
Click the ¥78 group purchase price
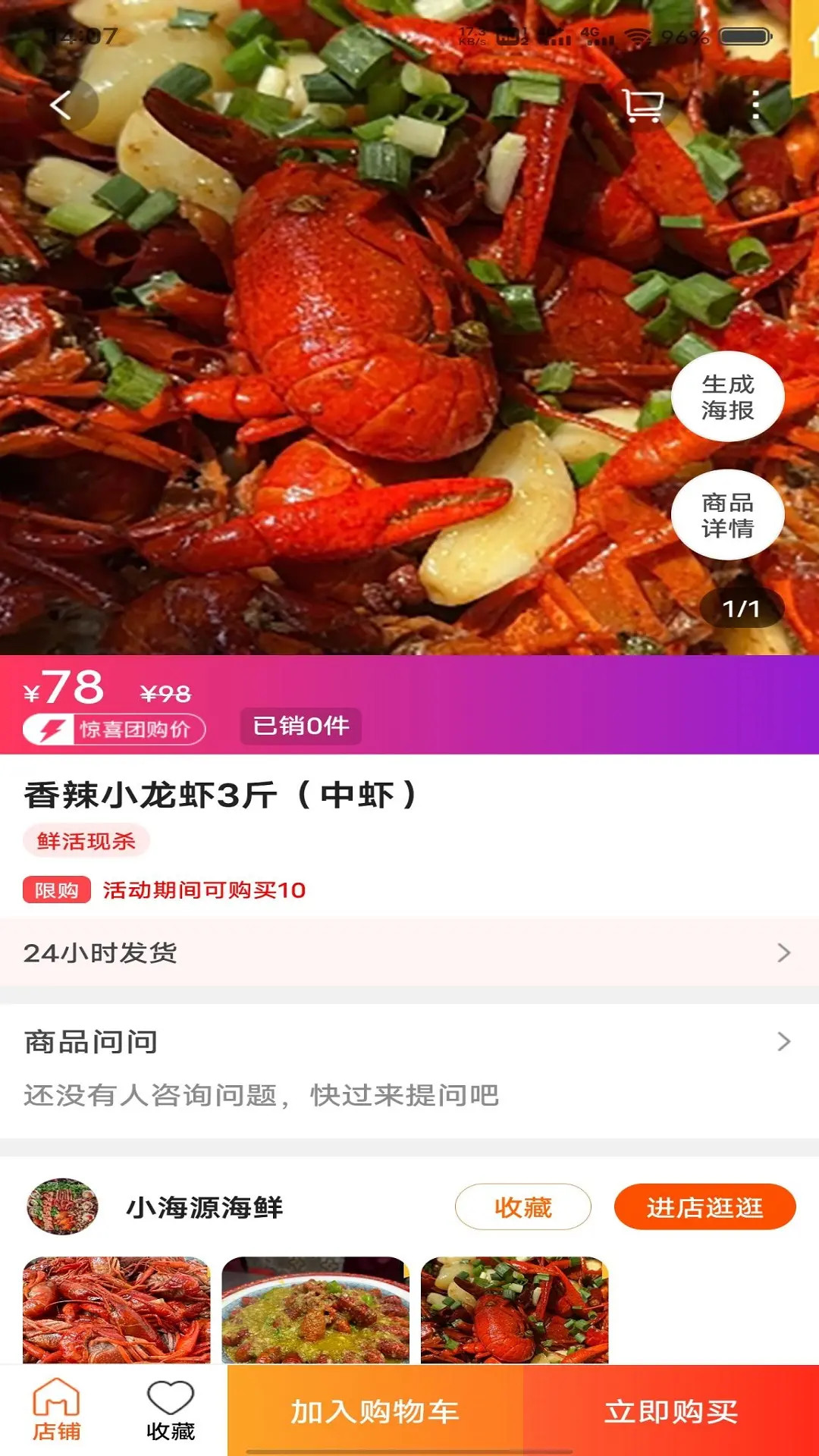point(61,687)
